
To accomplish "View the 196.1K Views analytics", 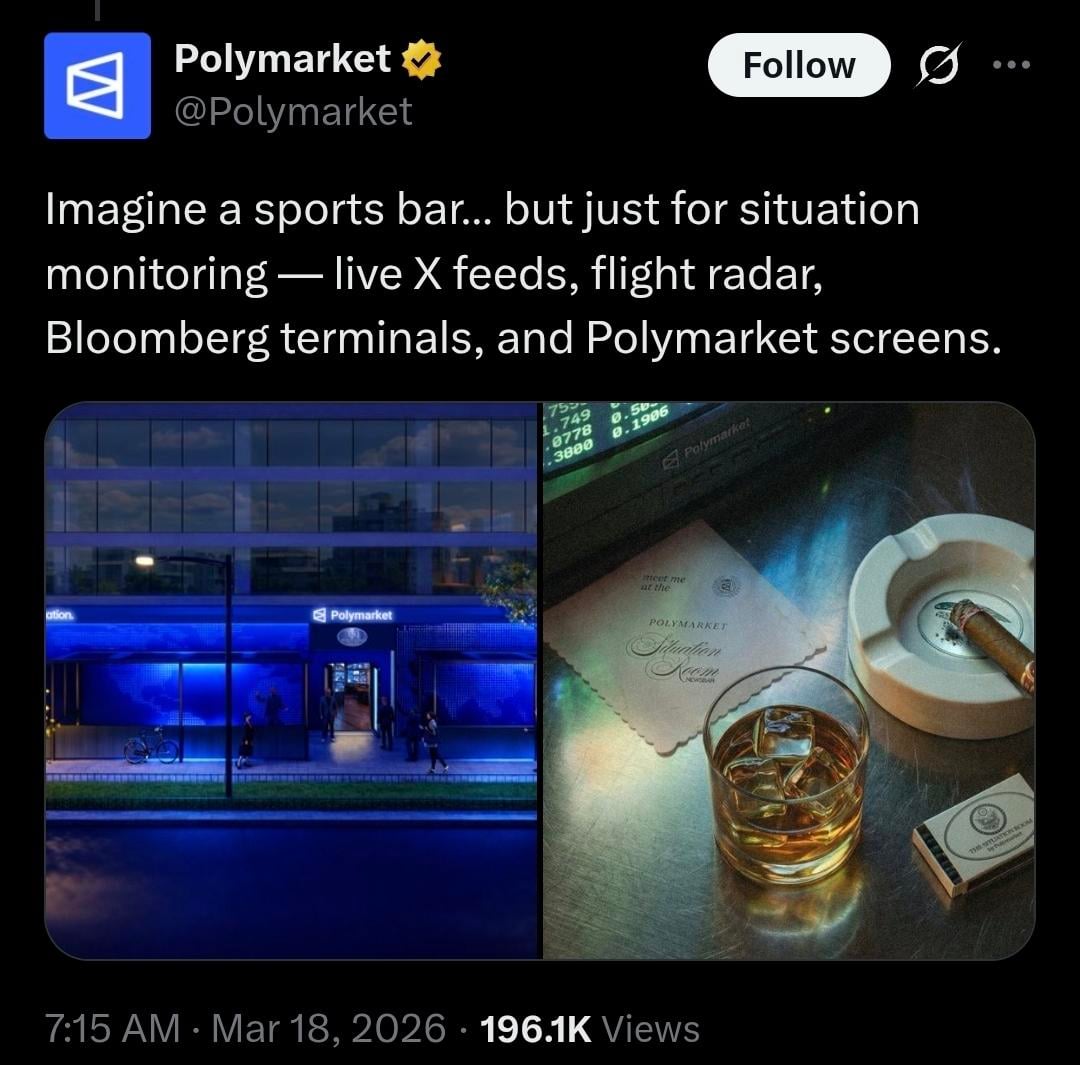I will pos(590,1028).
